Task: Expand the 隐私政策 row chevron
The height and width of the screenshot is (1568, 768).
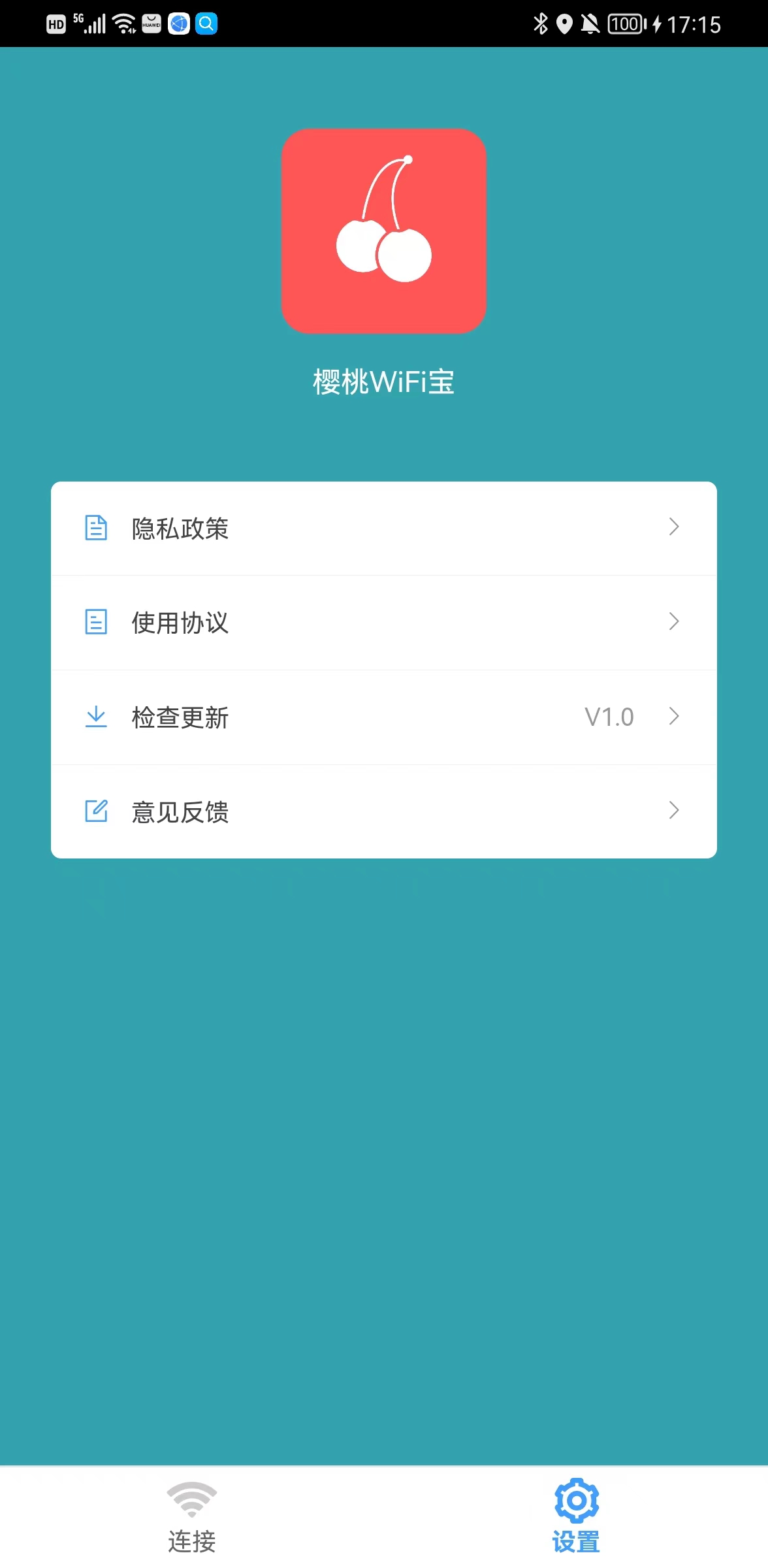Action: tap(675, 528)
